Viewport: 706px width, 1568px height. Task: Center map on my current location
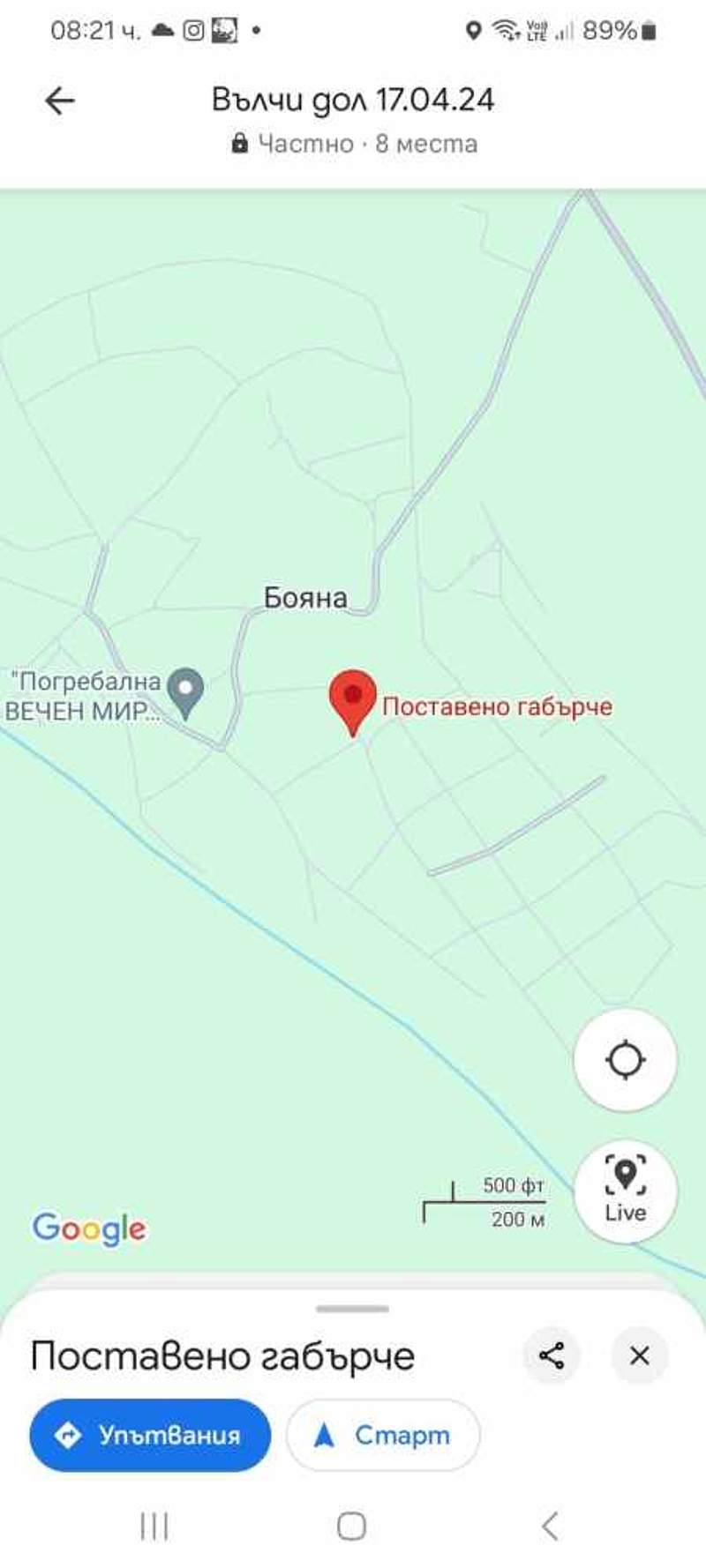[625, 1059]
